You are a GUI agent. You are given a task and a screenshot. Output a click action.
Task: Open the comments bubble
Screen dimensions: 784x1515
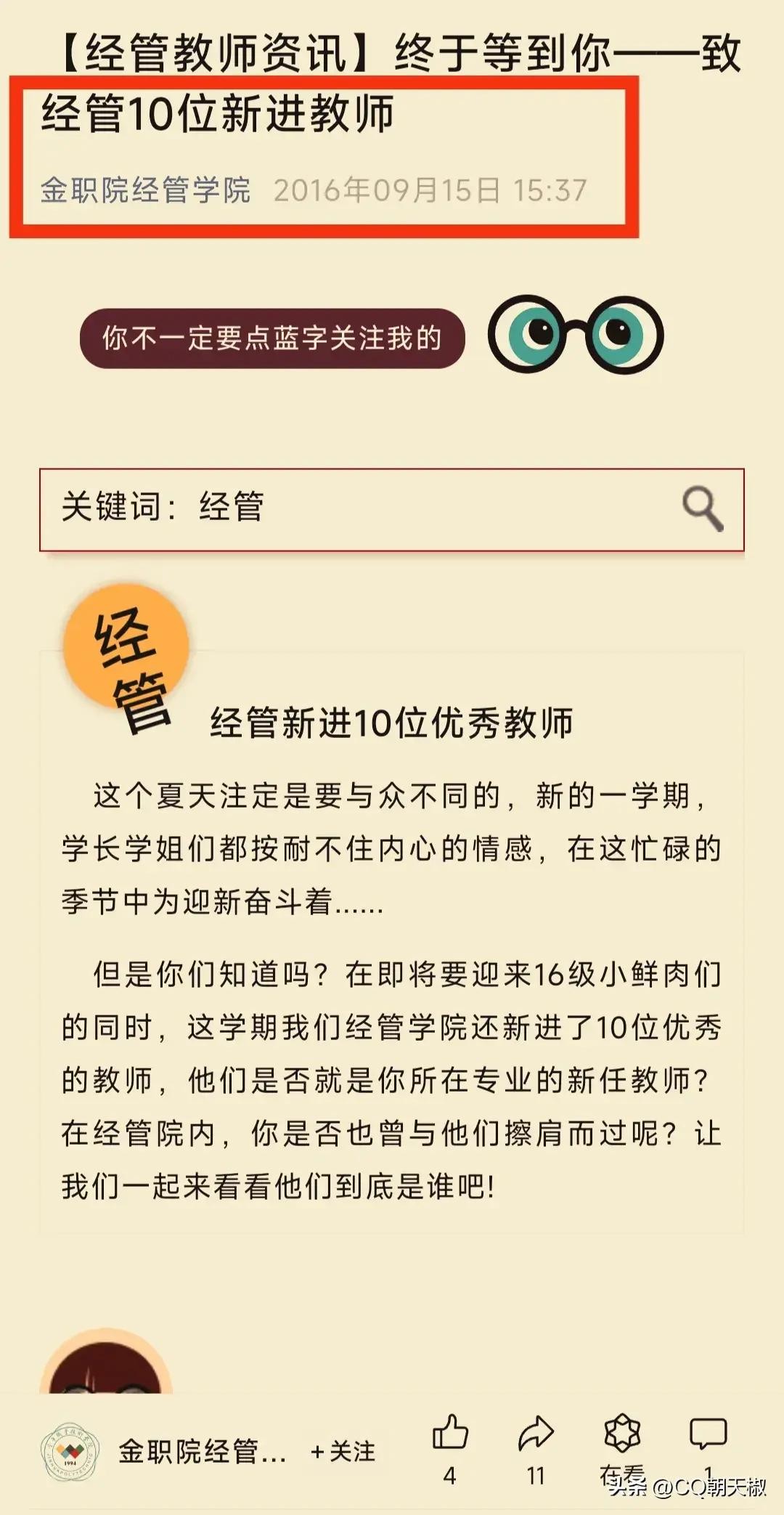(x=708, y=1433)
